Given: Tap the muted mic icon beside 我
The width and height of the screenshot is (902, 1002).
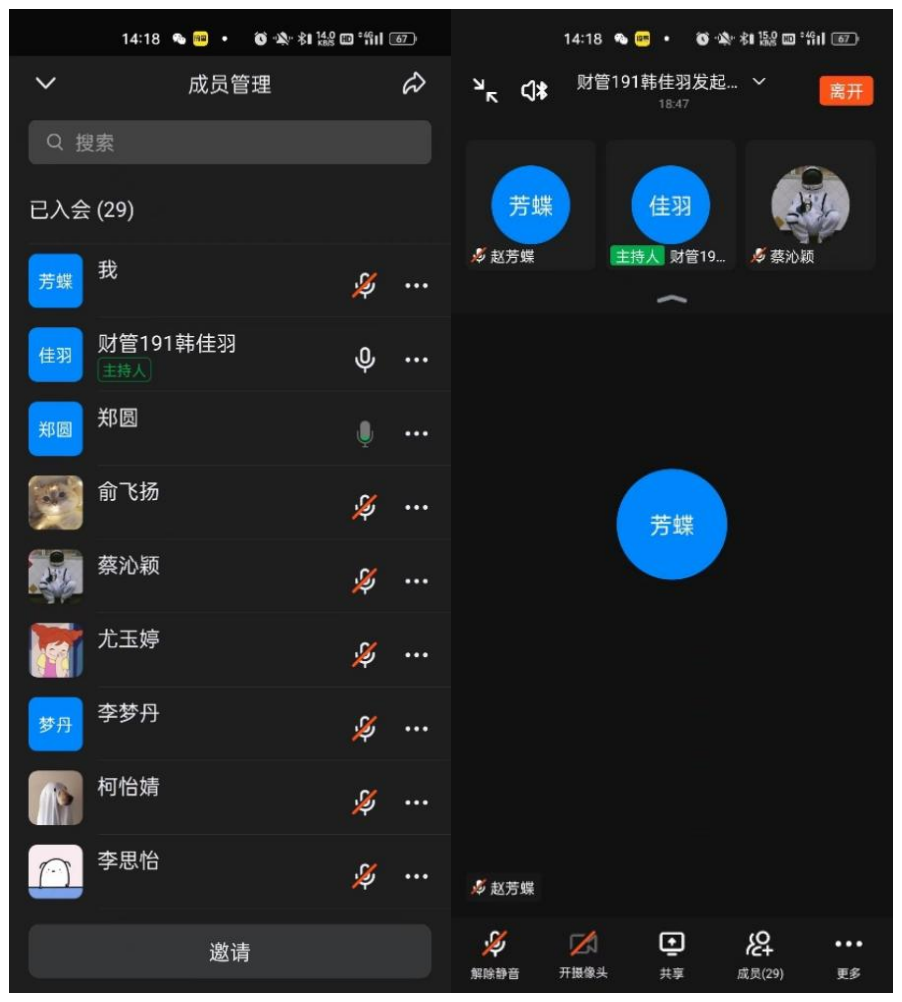Looking at the screenshot, I should [365, 285].
